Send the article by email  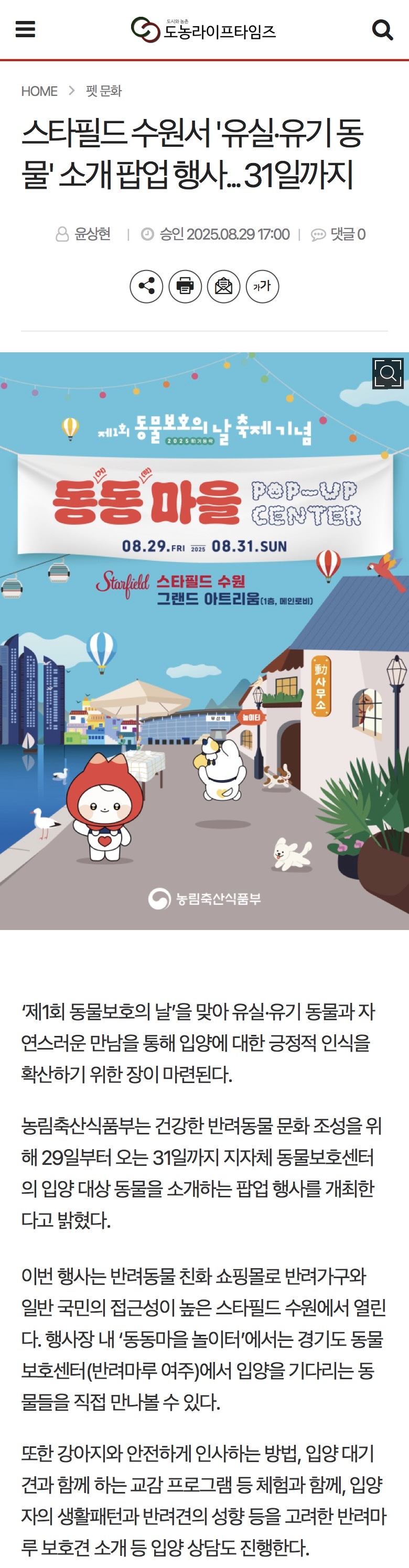(223, 286)
